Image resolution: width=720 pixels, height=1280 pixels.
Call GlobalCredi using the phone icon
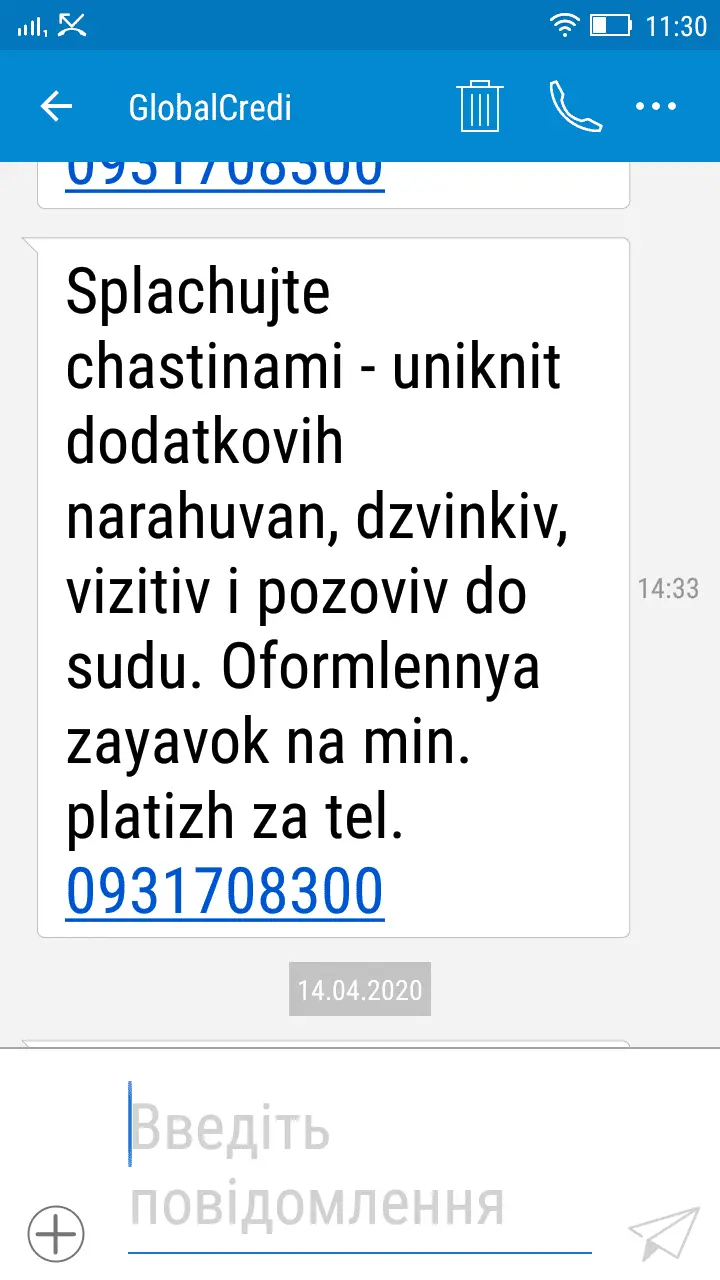[x=575, y=106]
